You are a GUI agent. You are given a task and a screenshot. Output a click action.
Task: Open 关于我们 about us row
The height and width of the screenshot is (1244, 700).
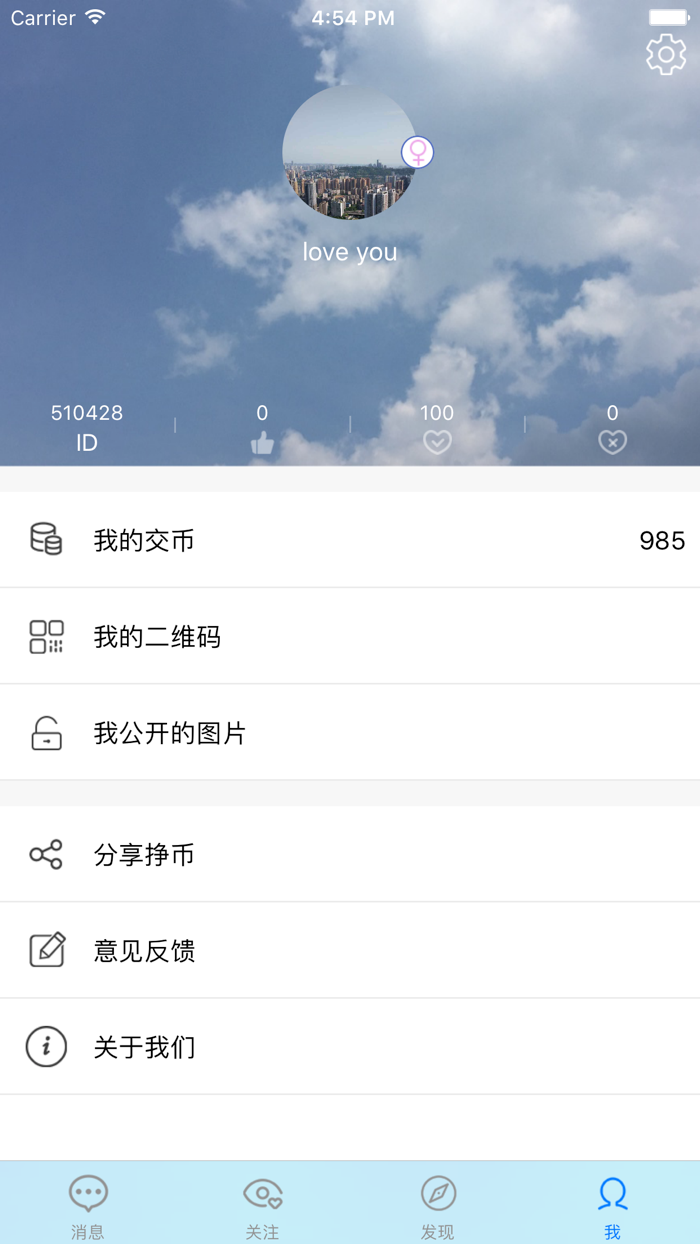click(x=350, y=1047)
